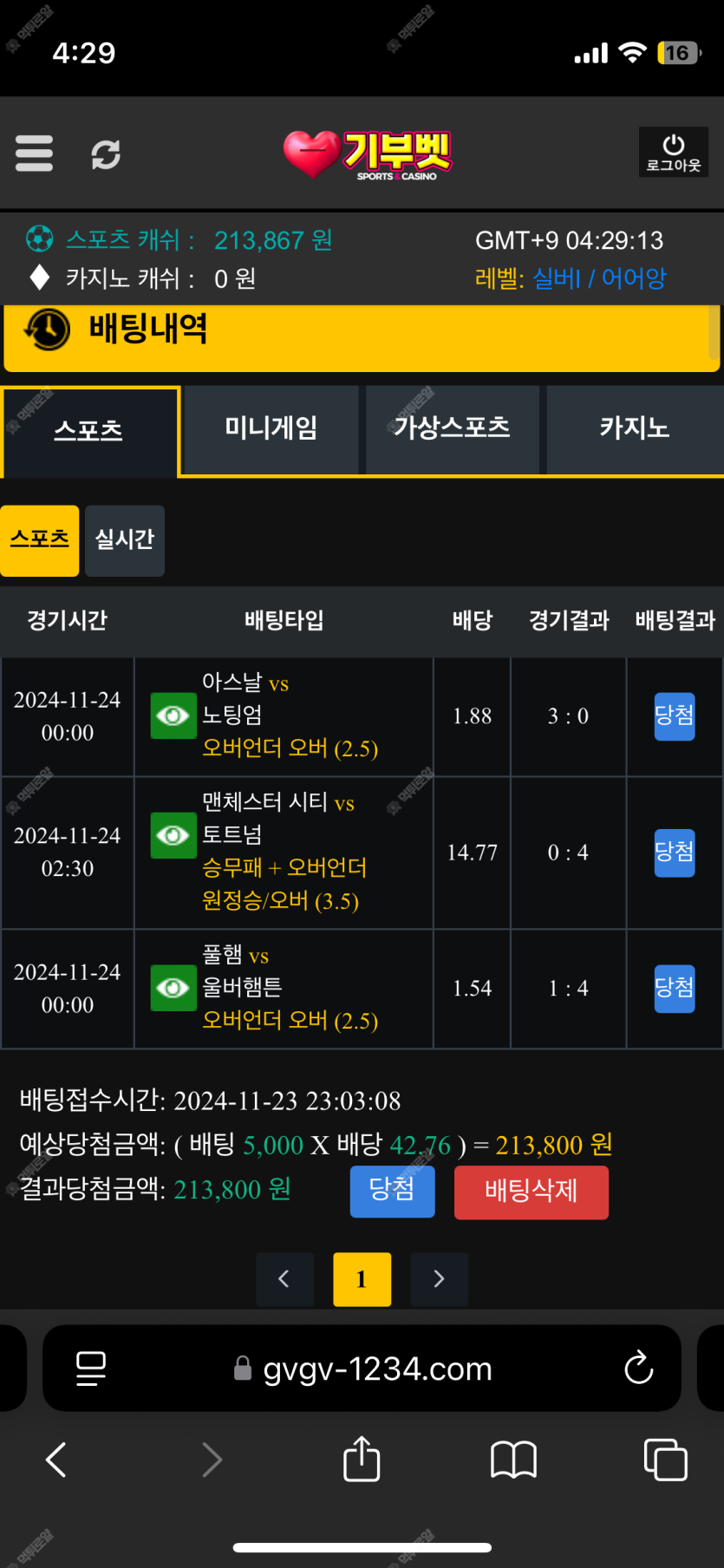
Task: Switch to the 가상스포츠 tab
Action: (452, 428)
